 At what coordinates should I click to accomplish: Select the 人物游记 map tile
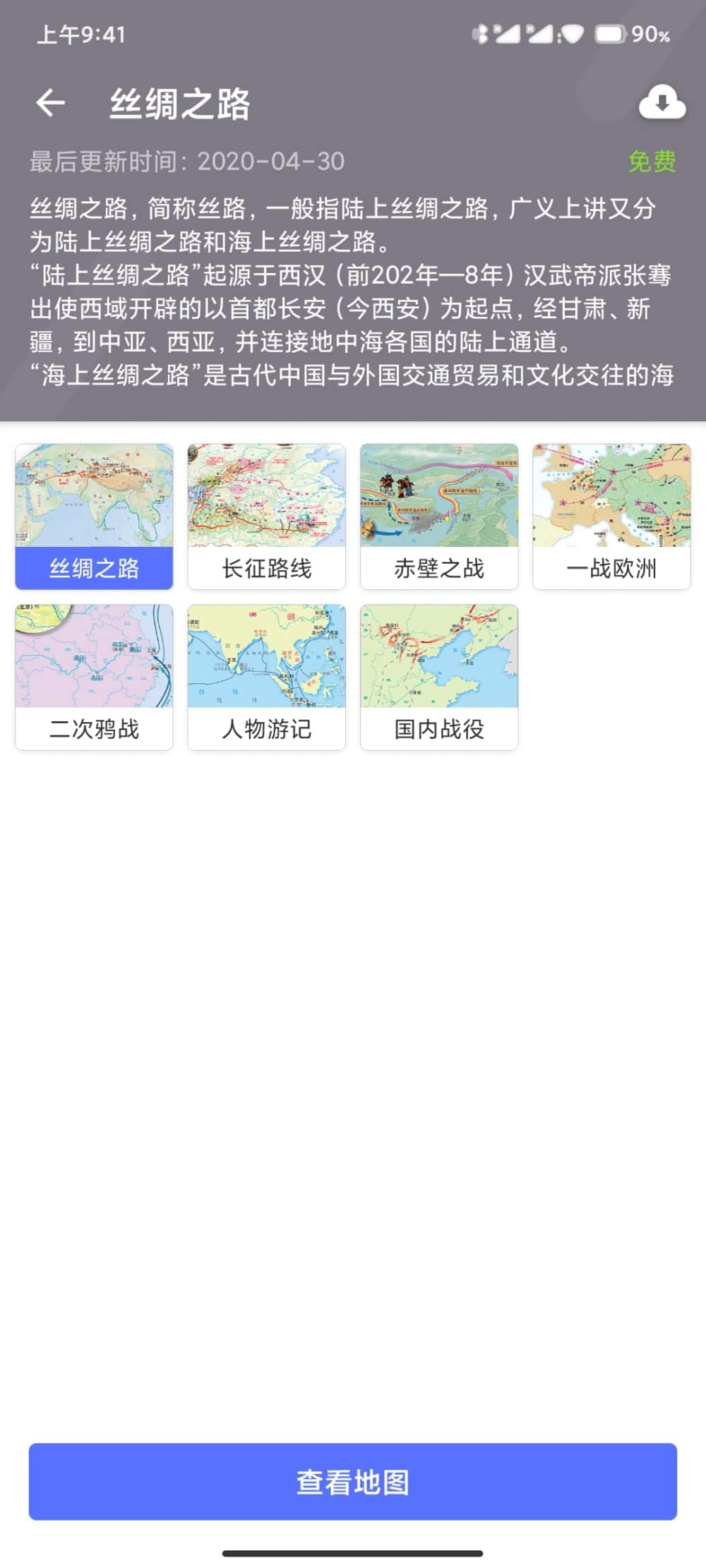pos(266,677)
